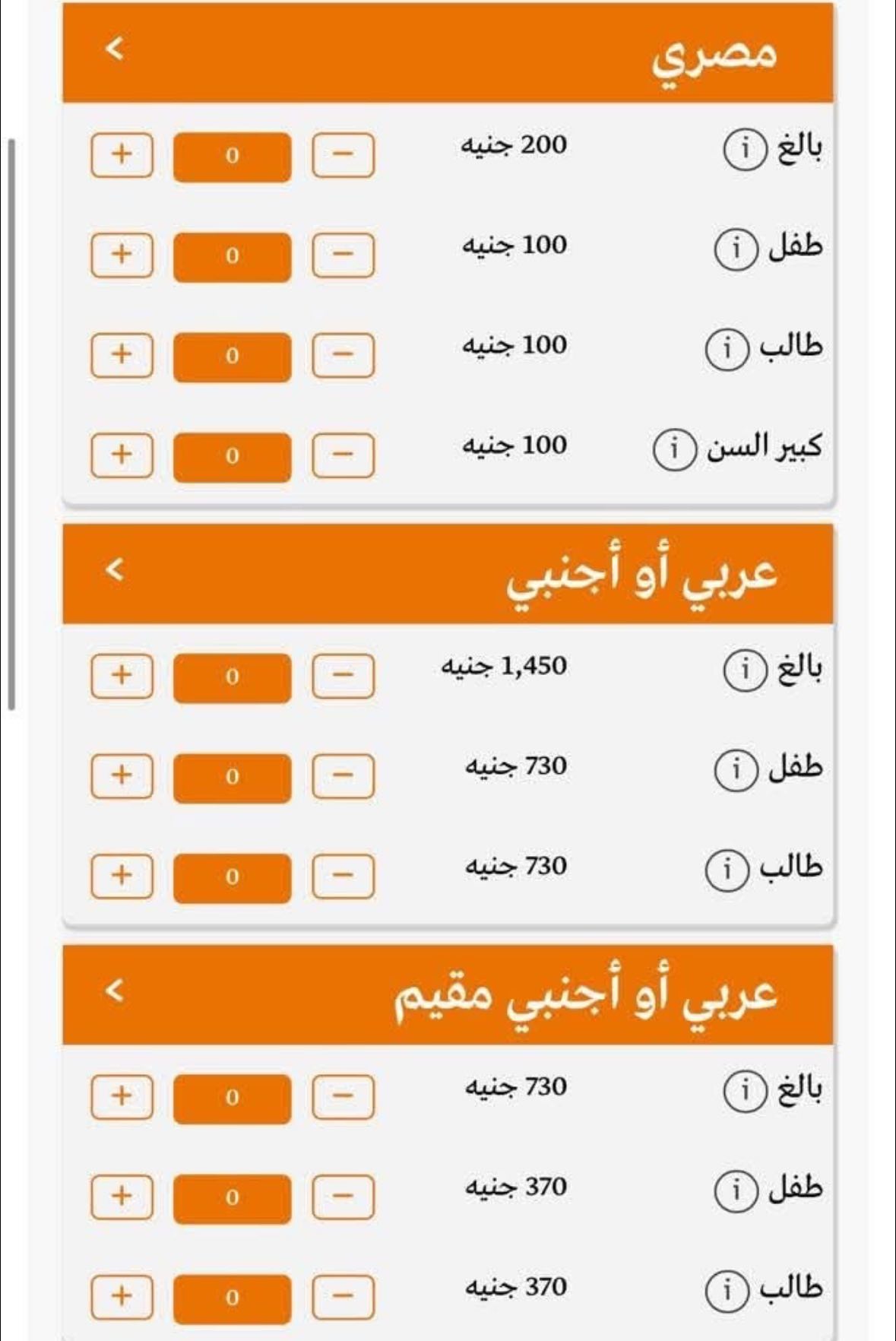This screenshot has width=896, height=1341.
Task: Add one عربي أو أجنبي طالب ticket
Action: point(122,876)
